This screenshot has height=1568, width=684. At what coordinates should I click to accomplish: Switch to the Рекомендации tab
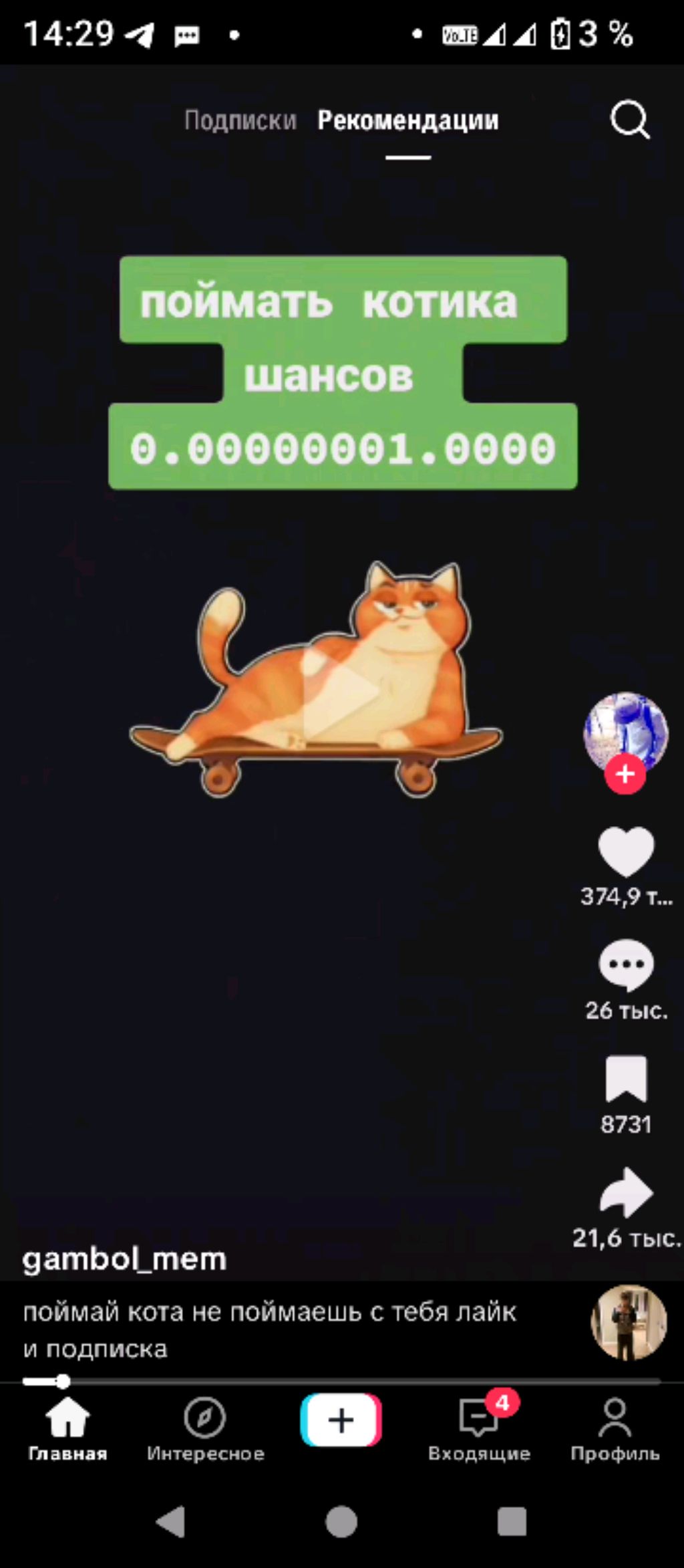[x=407, y=120]
